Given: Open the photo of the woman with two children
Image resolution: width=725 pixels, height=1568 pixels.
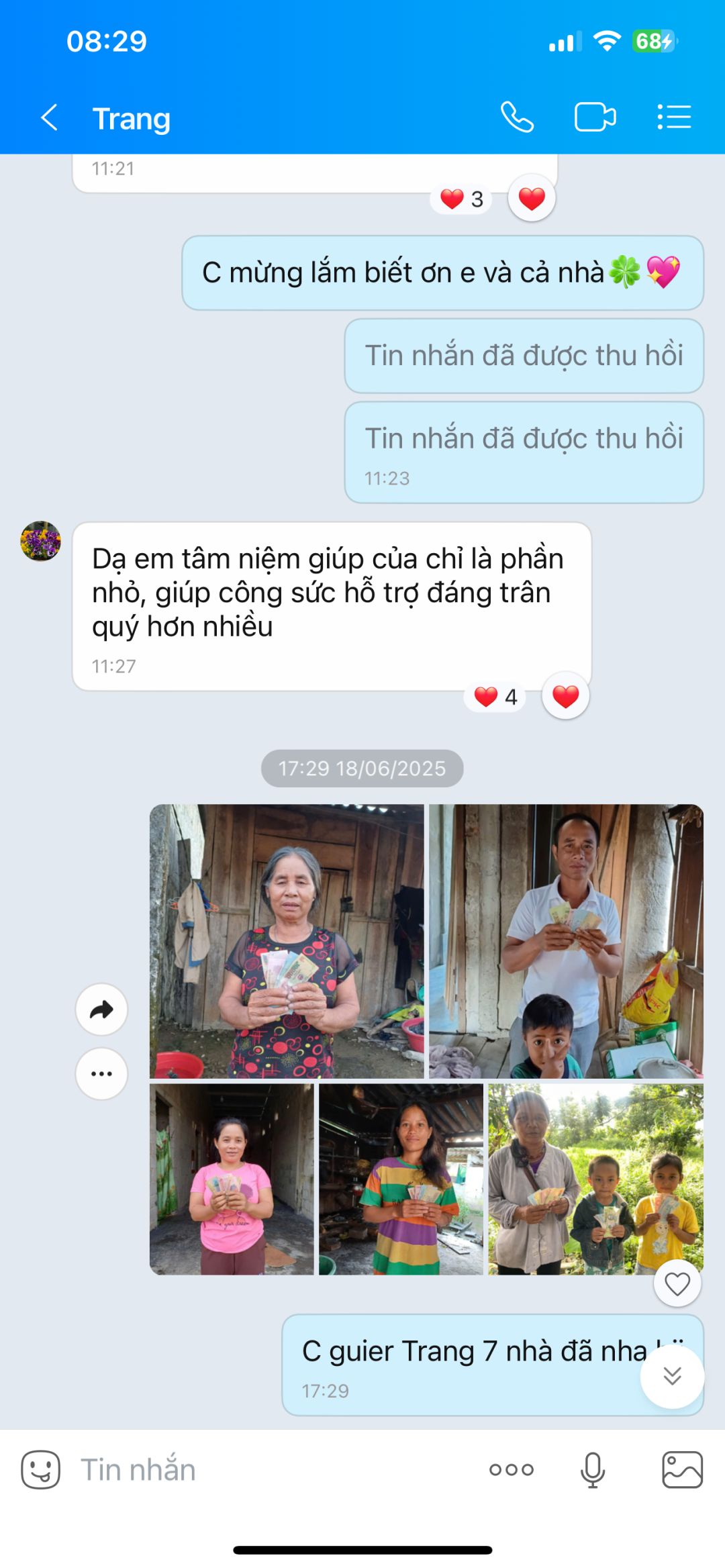Looking at the screenshot, I should tap(595, 1179).
